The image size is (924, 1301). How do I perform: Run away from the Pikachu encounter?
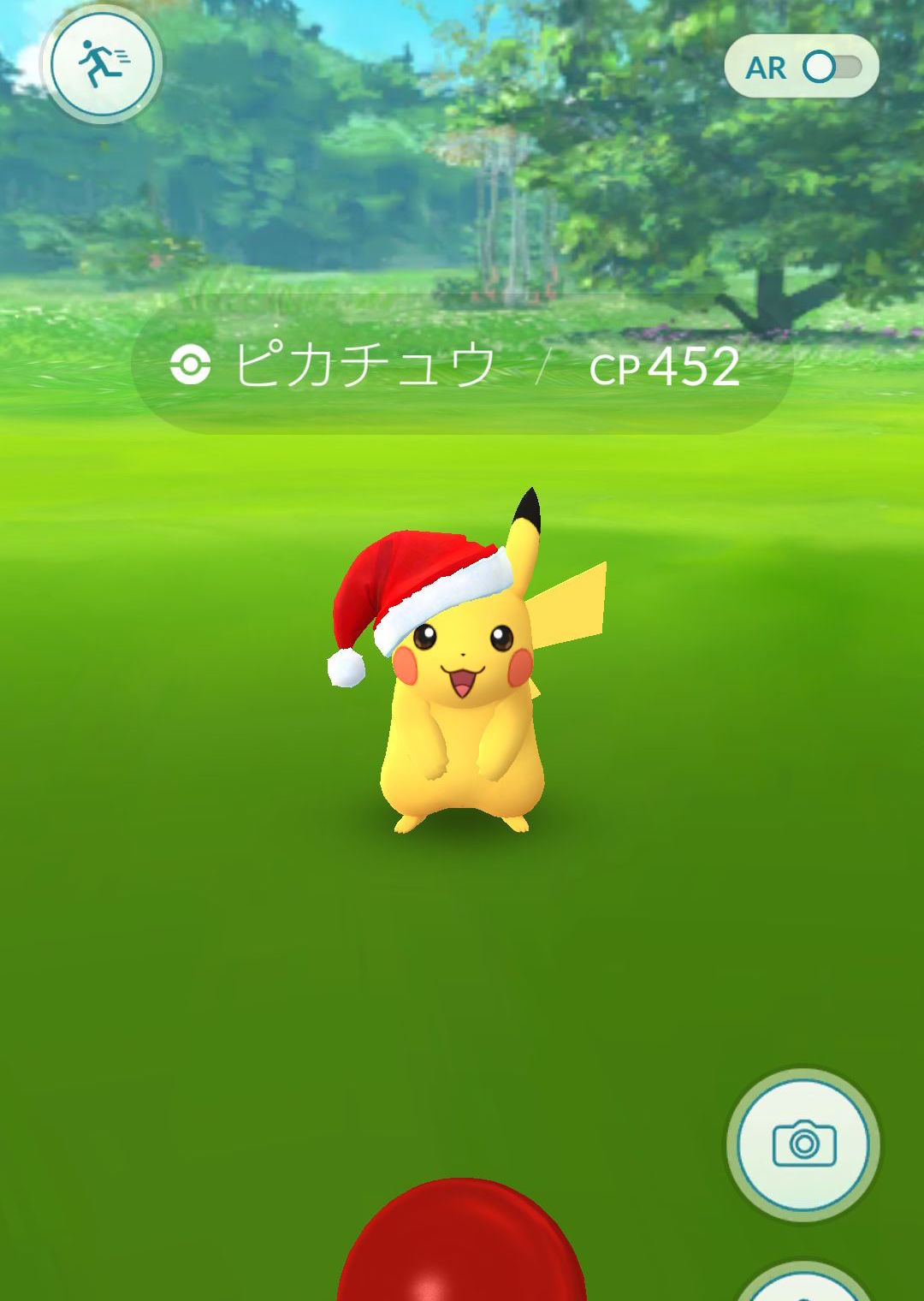pos(102,64)
